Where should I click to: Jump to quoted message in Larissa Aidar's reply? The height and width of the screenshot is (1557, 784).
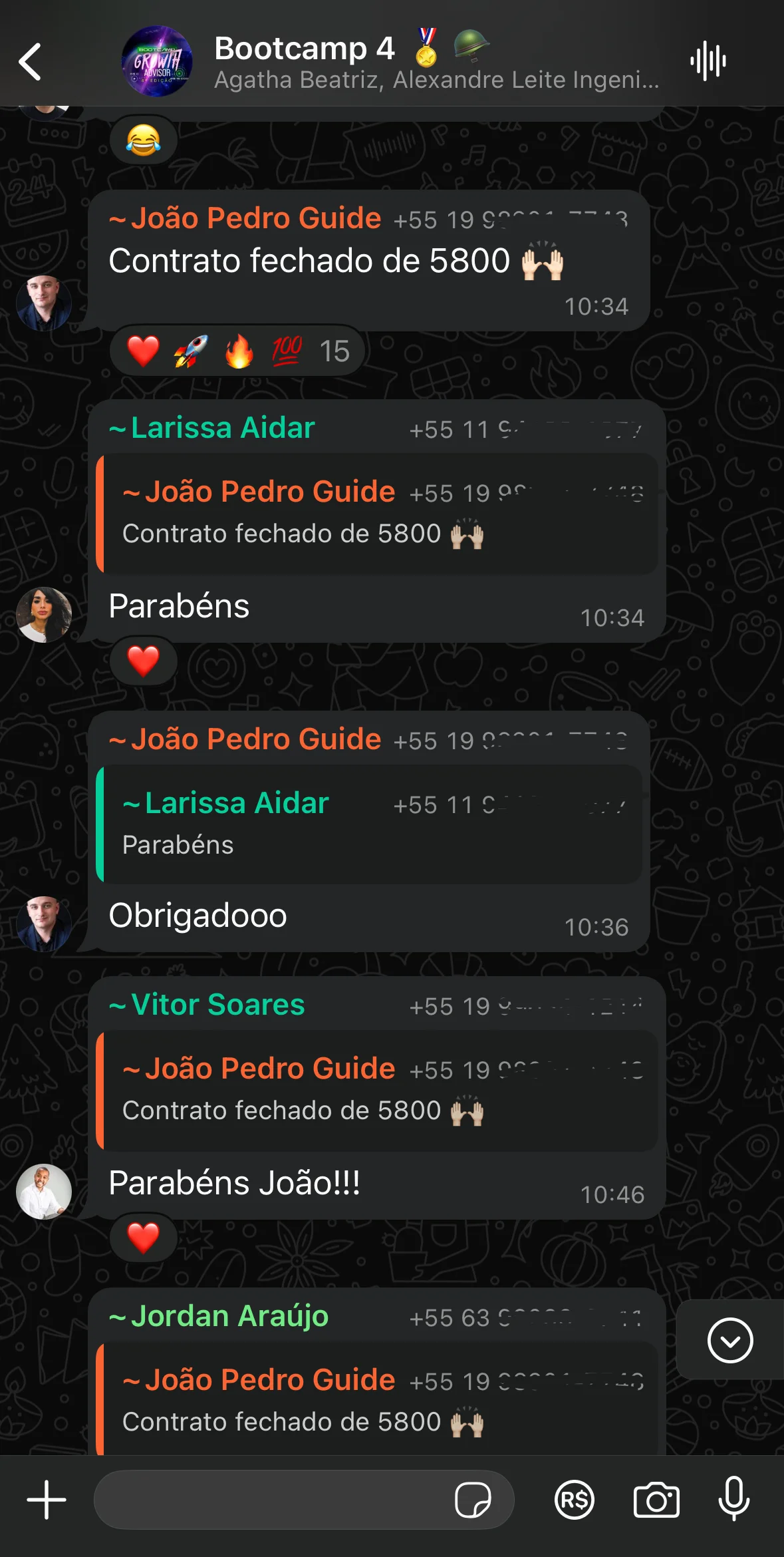tap(377, 513)
